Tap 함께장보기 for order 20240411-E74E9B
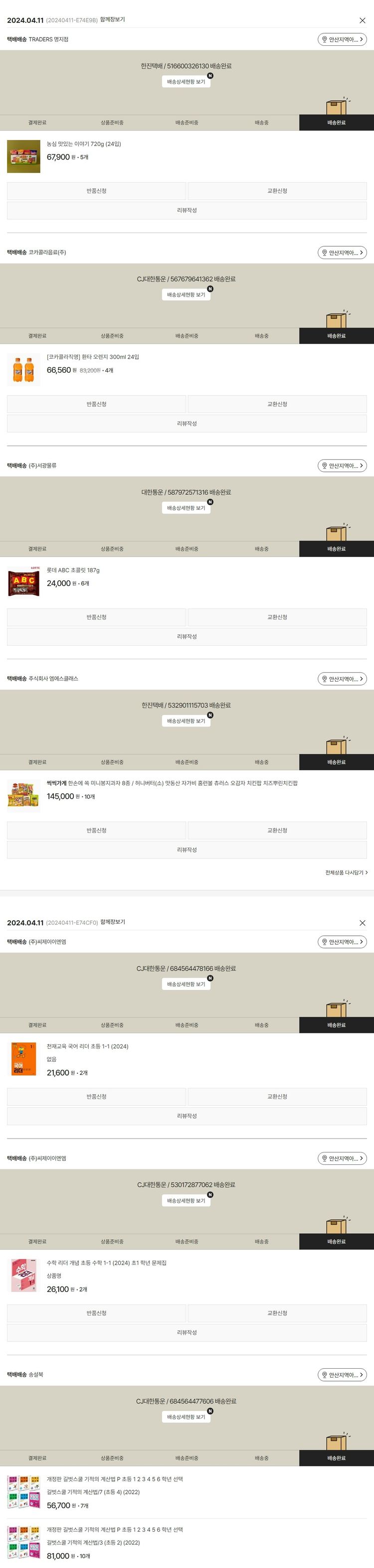The image size is (374, 1568). coord(113,19)
